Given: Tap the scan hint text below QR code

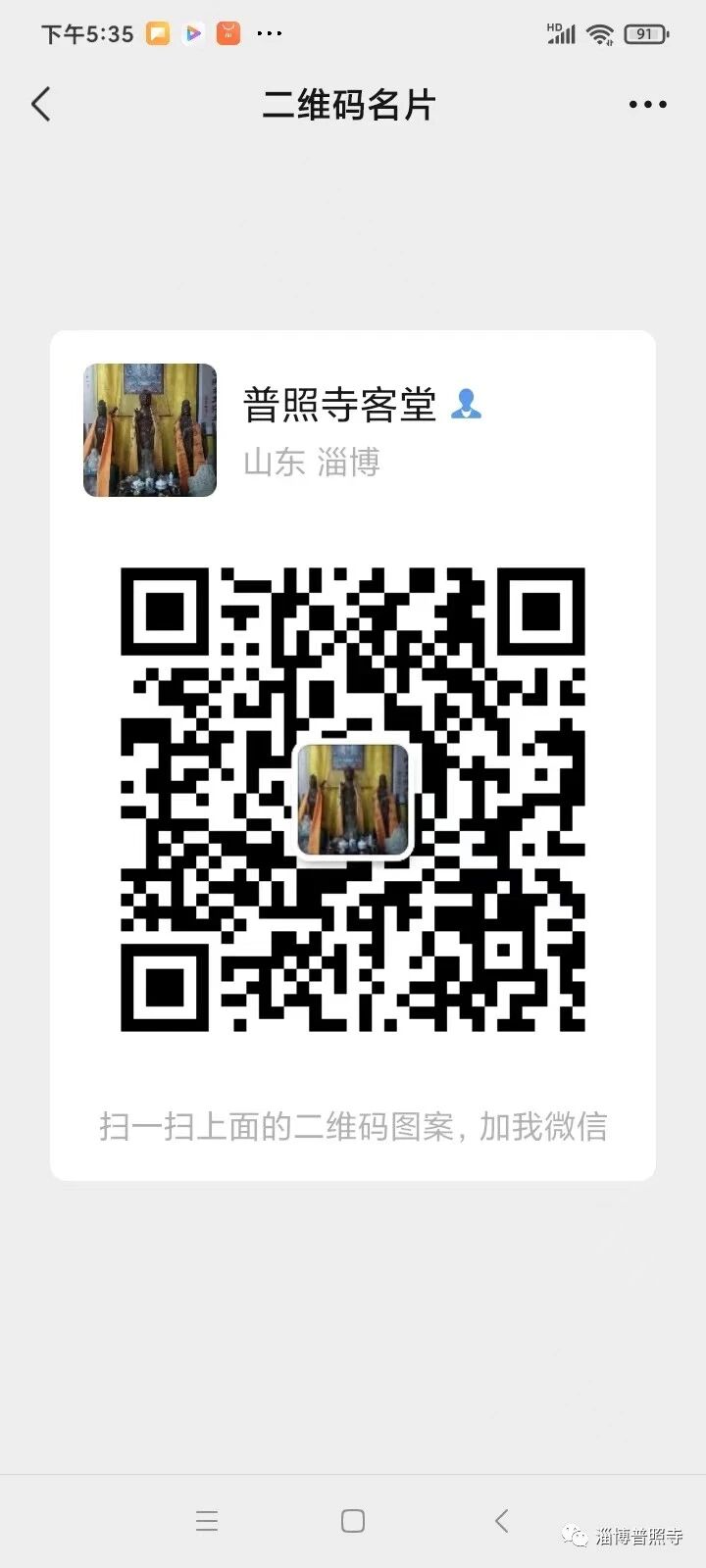Looking at the screenshot, I should coord(353,1127).
